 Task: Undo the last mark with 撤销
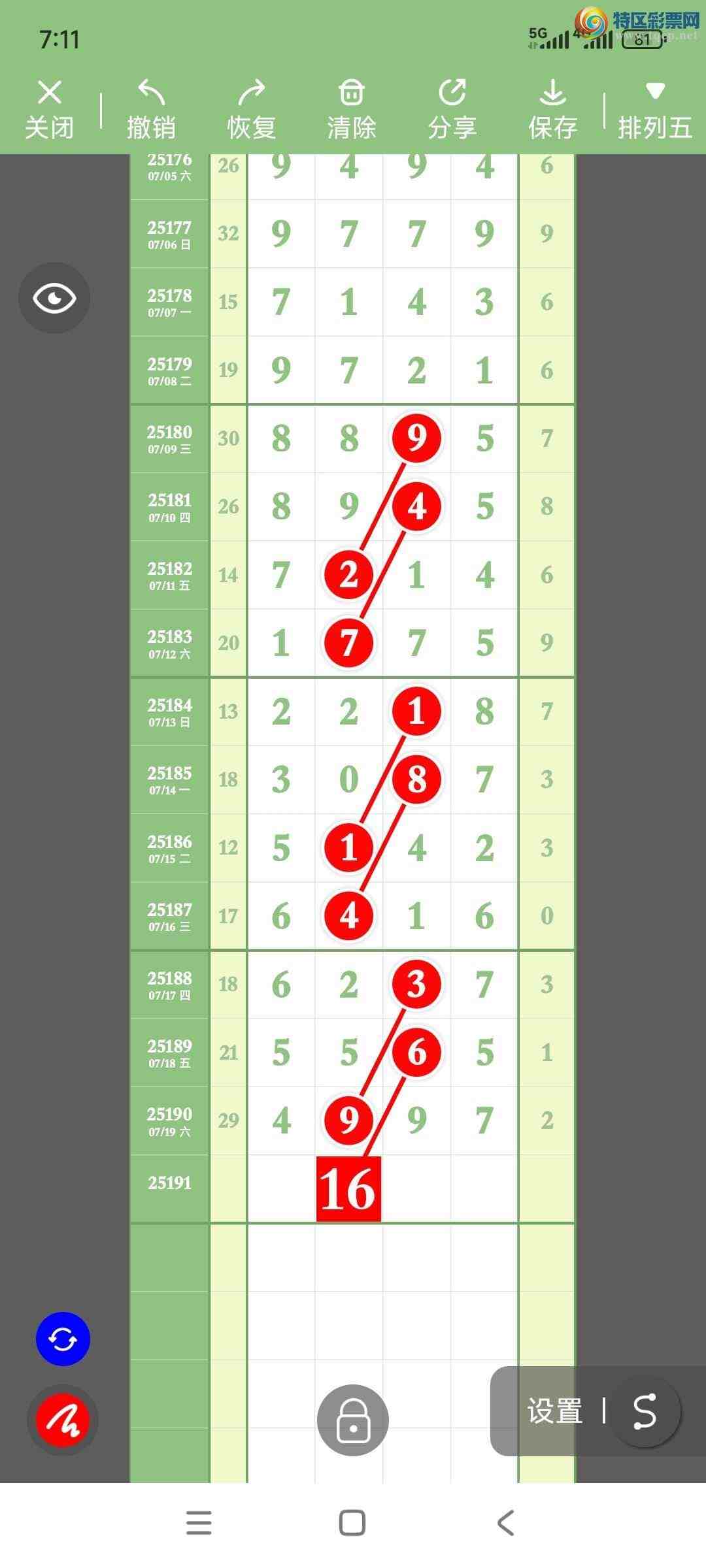click(x=151, y=110)
